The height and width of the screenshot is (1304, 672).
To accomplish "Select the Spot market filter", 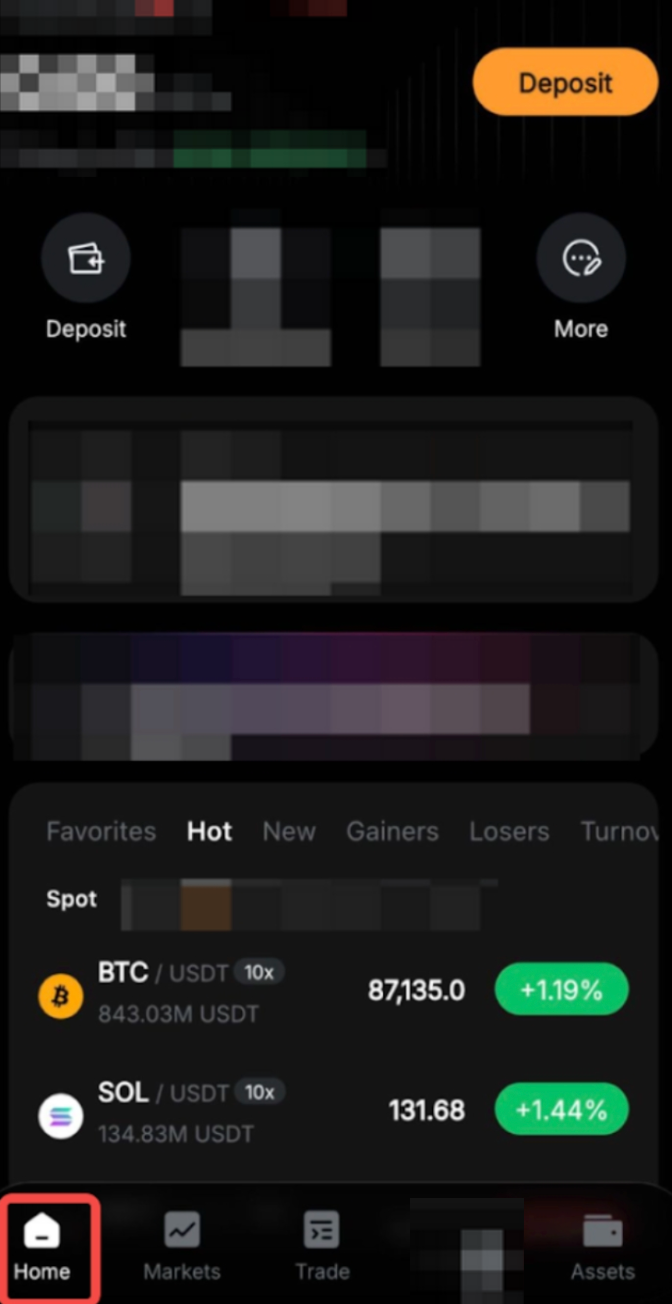I will point(72,899).
